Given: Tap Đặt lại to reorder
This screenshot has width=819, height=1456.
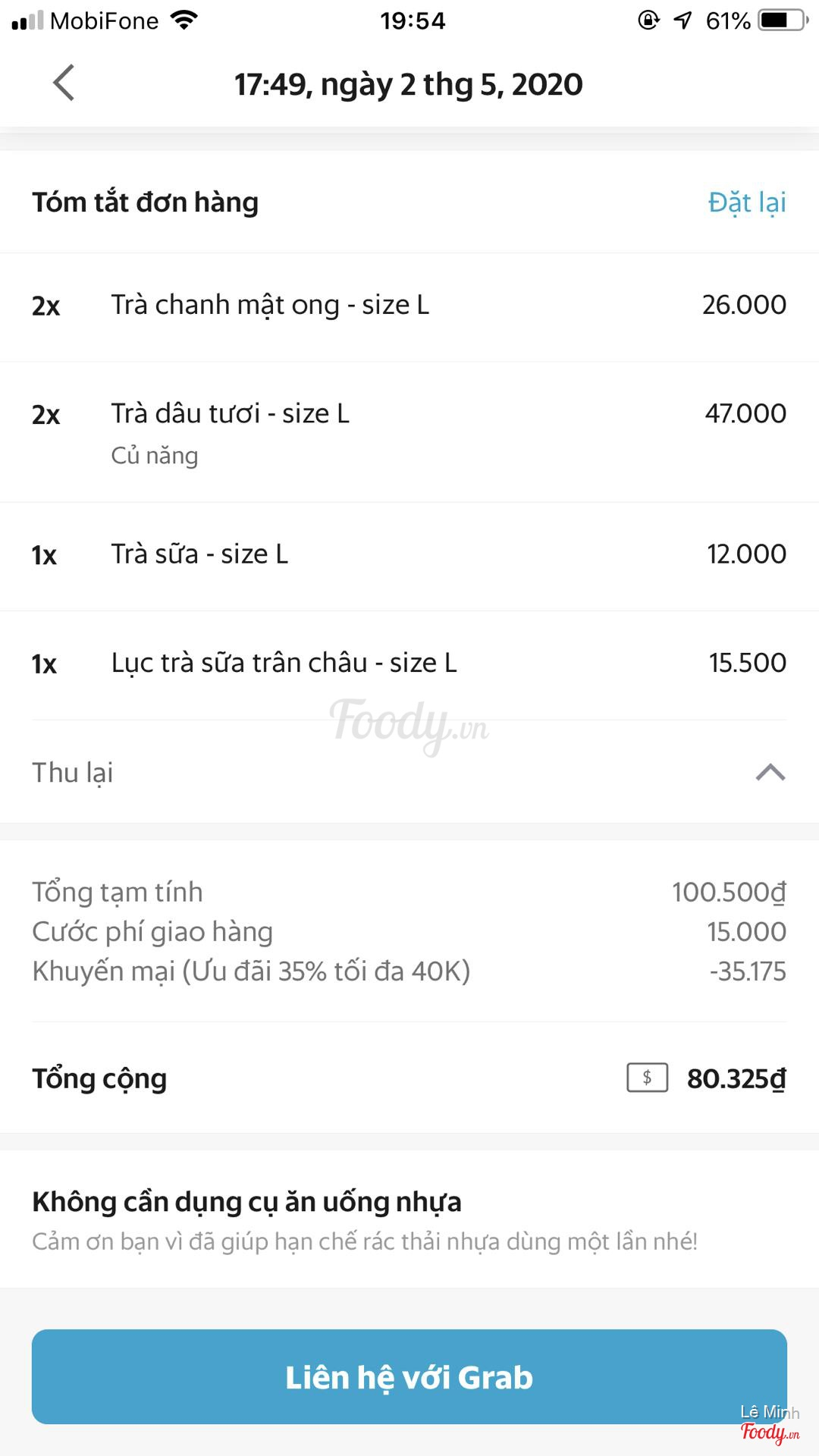Looking at the screenshot, I should pyautogui.click(x=746, y=202).
